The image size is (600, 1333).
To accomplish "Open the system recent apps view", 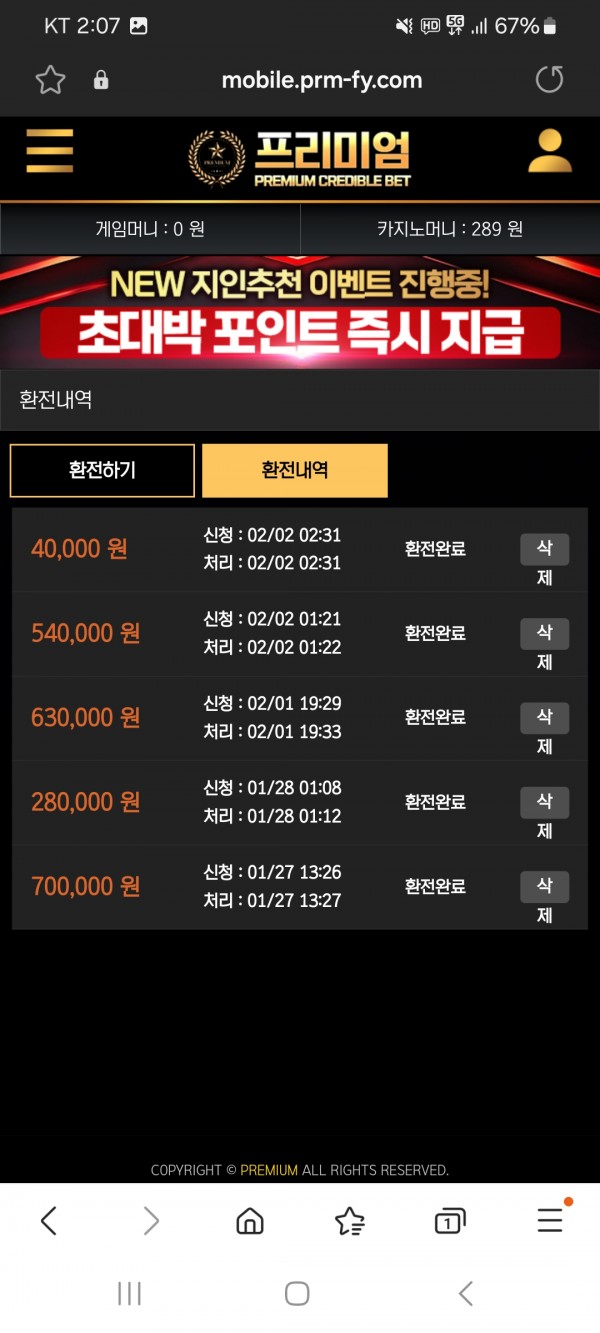I will coord(129,1293).
